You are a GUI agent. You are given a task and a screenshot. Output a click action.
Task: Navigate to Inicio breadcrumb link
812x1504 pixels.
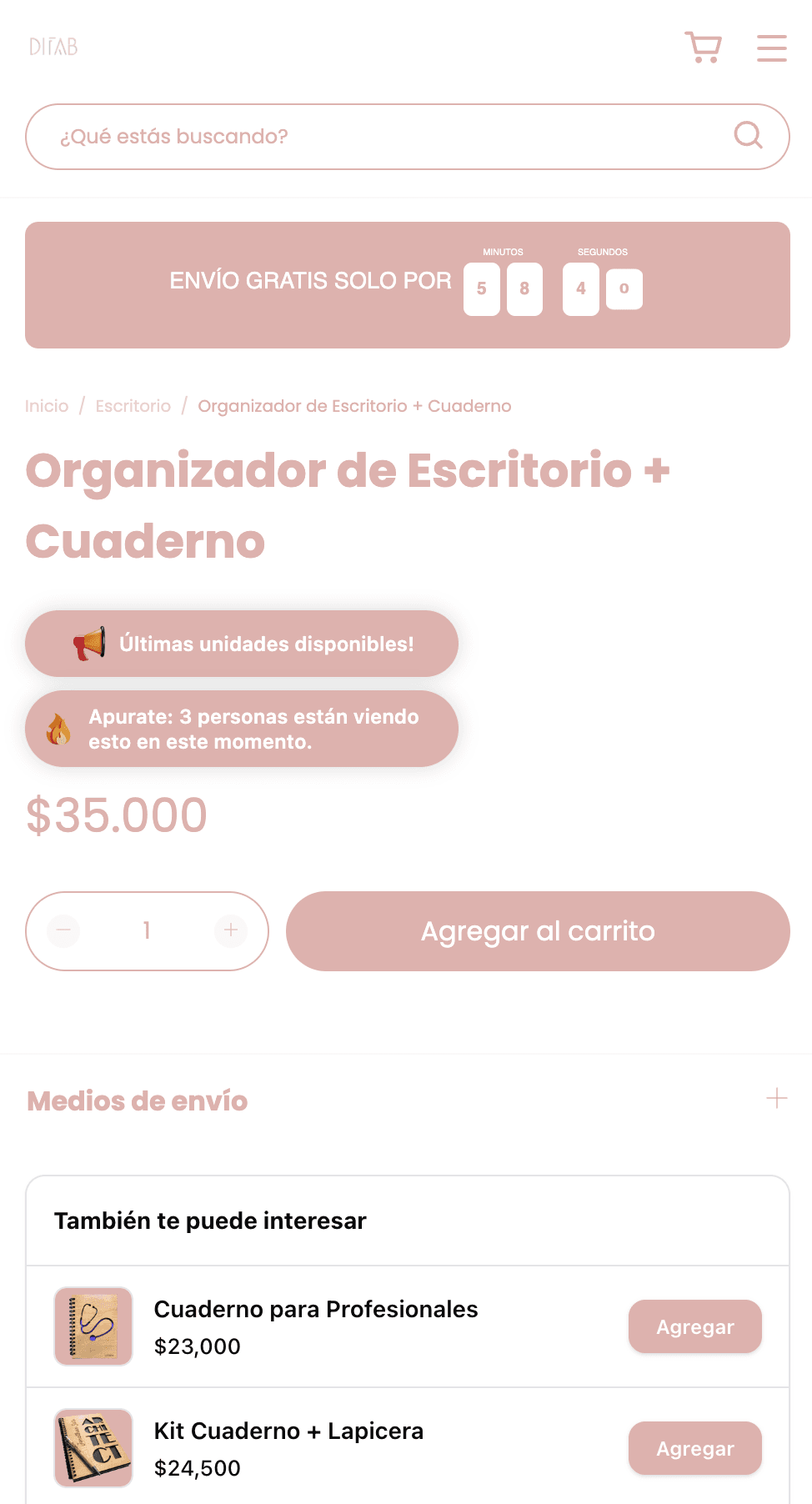[47, 406]
